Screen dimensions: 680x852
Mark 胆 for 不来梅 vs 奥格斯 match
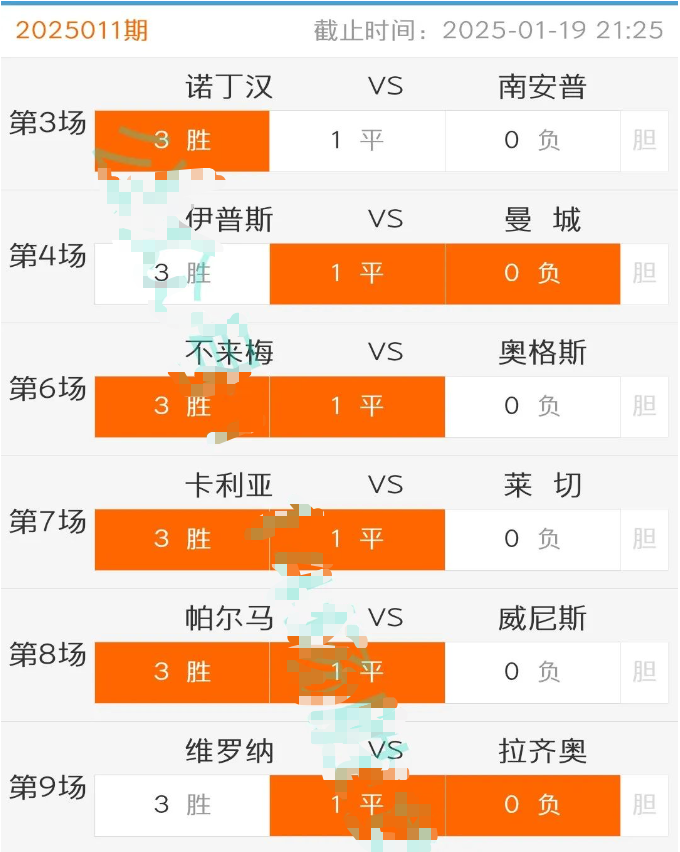pyautogui.click(x=644, y=406)
